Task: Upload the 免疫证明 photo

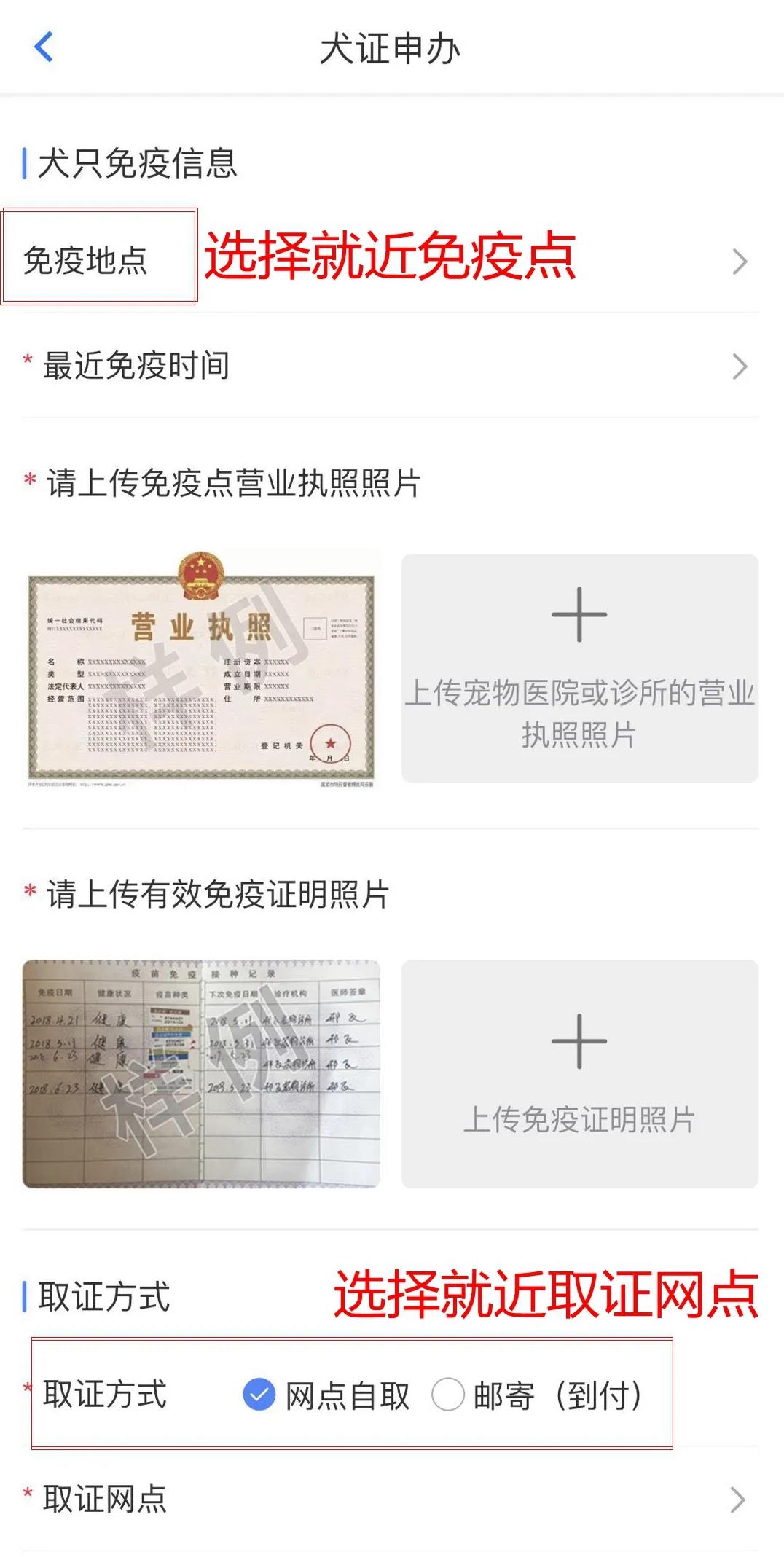Action: click(x=579, y=1073)
